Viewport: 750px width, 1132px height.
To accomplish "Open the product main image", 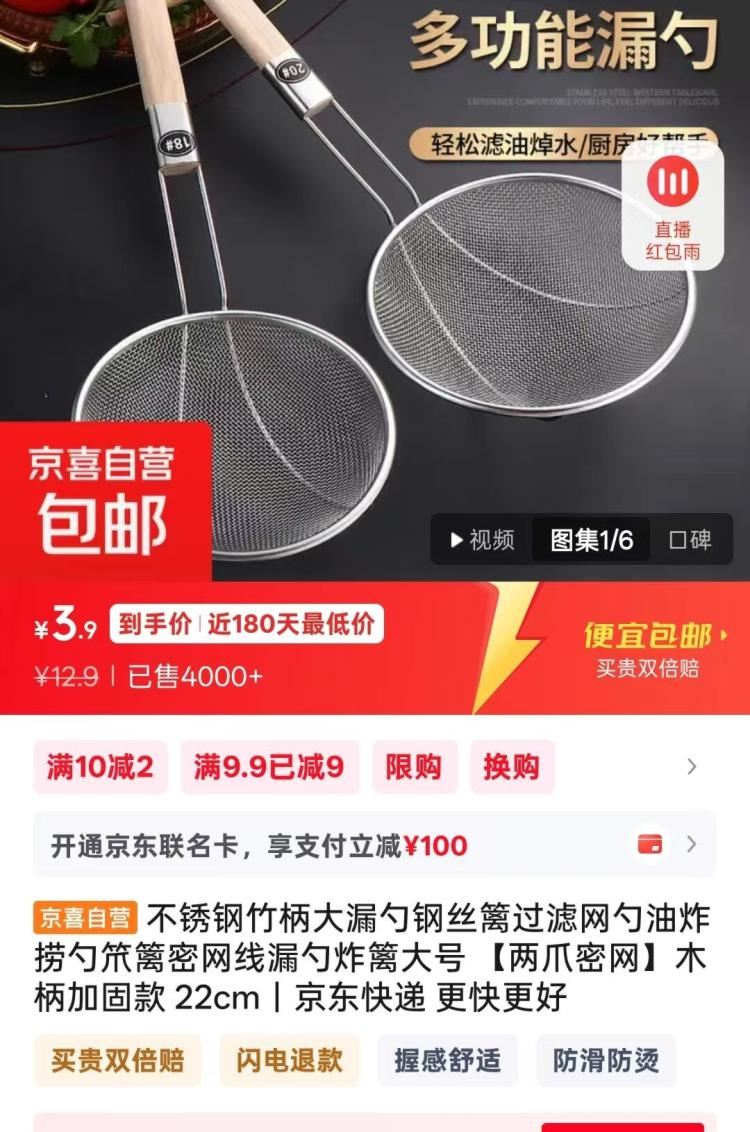I will [x=375, y=300].
